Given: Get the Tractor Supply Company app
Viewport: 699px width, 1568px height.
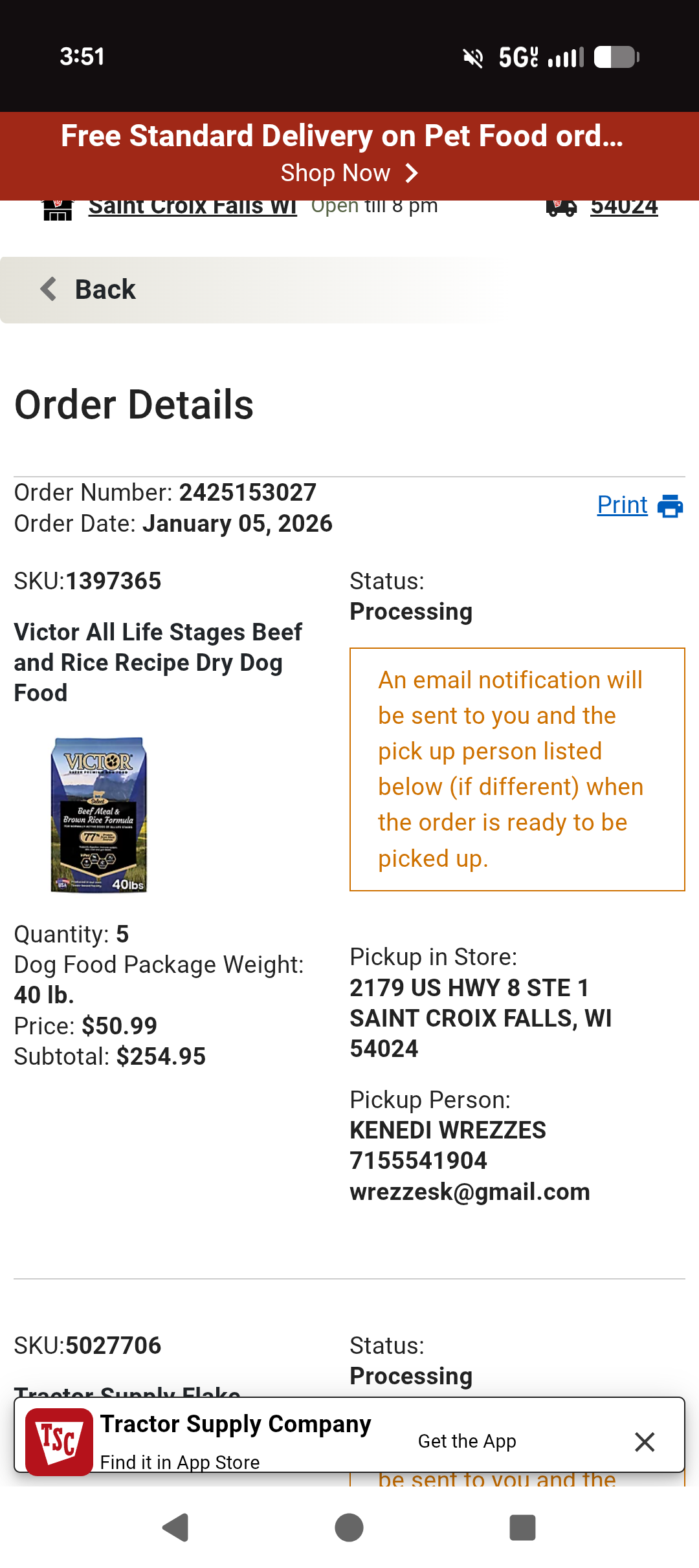Looking at the screenshot, I should pos(467,1441).
